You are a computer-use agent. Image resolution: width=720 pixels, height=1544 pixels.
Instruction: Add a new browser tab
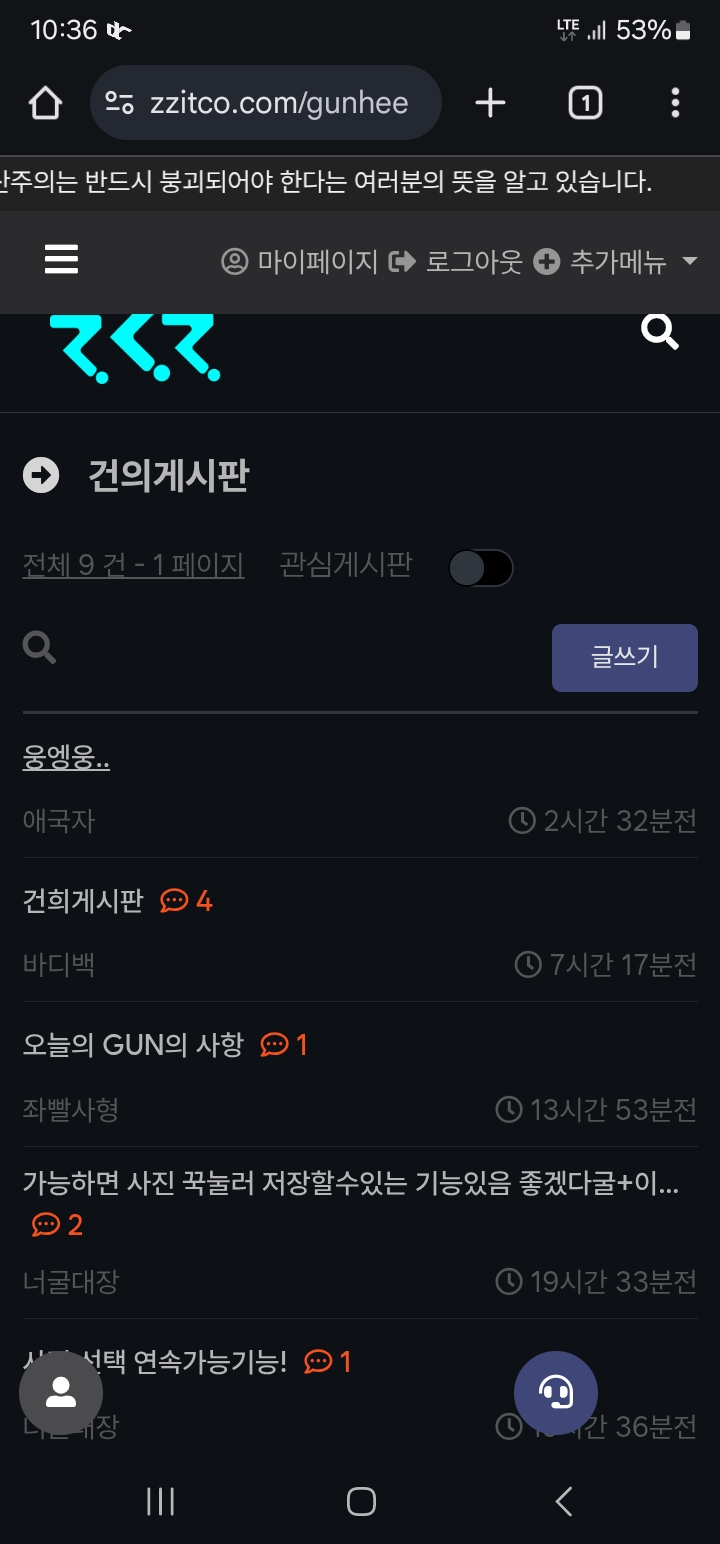(x=490, y=103)
